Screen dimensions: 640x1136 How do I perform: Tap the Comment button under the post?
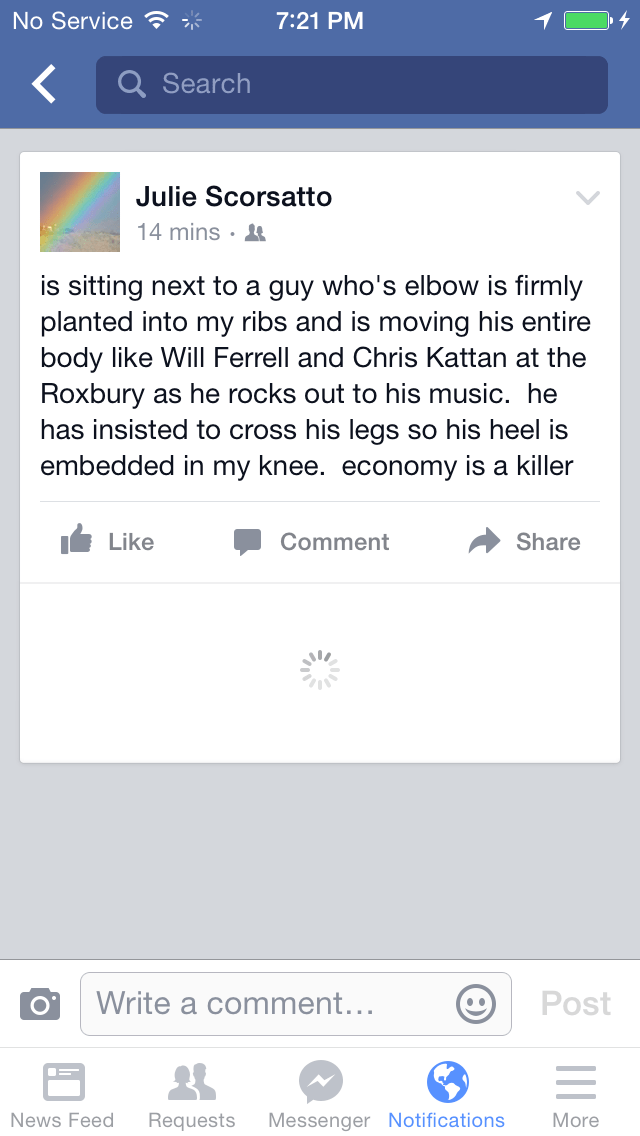pyautogui.click(x=311, y=542)
